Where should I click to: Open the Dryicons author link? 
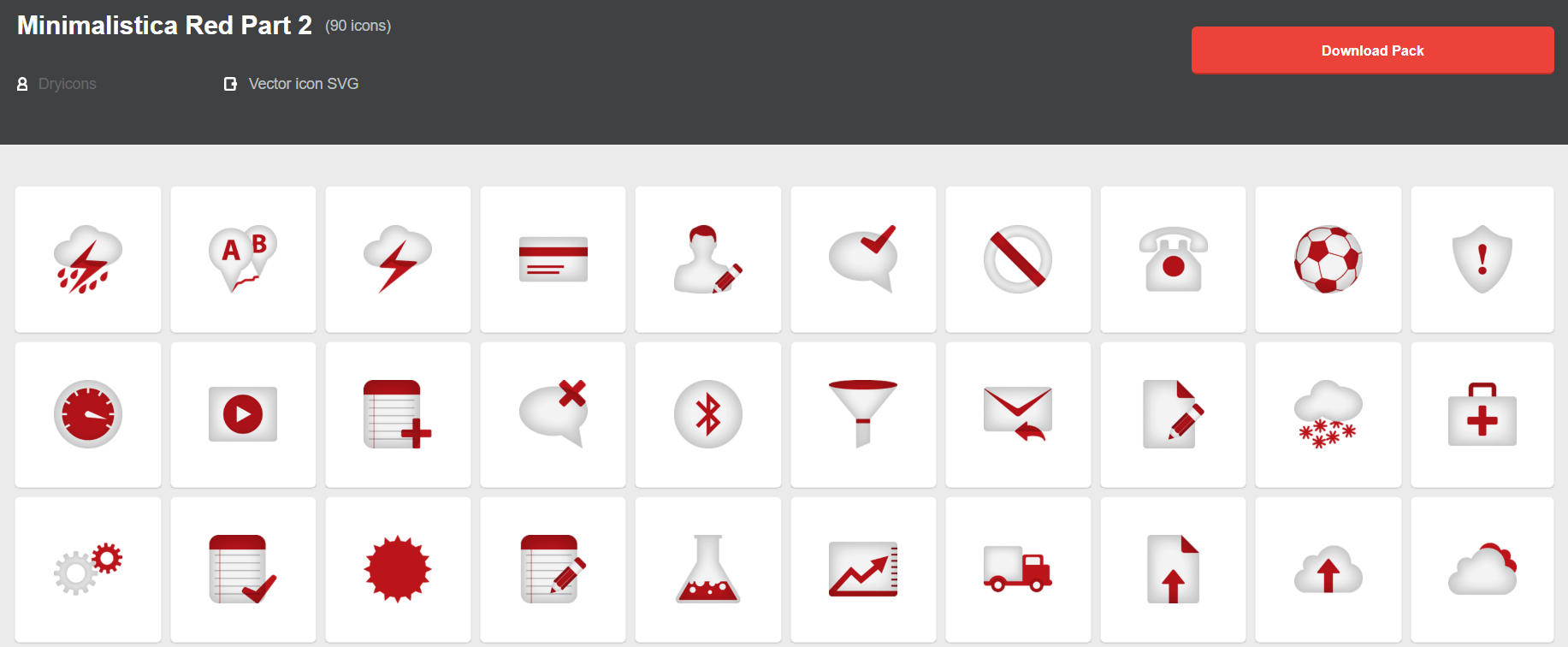[67, 84]
